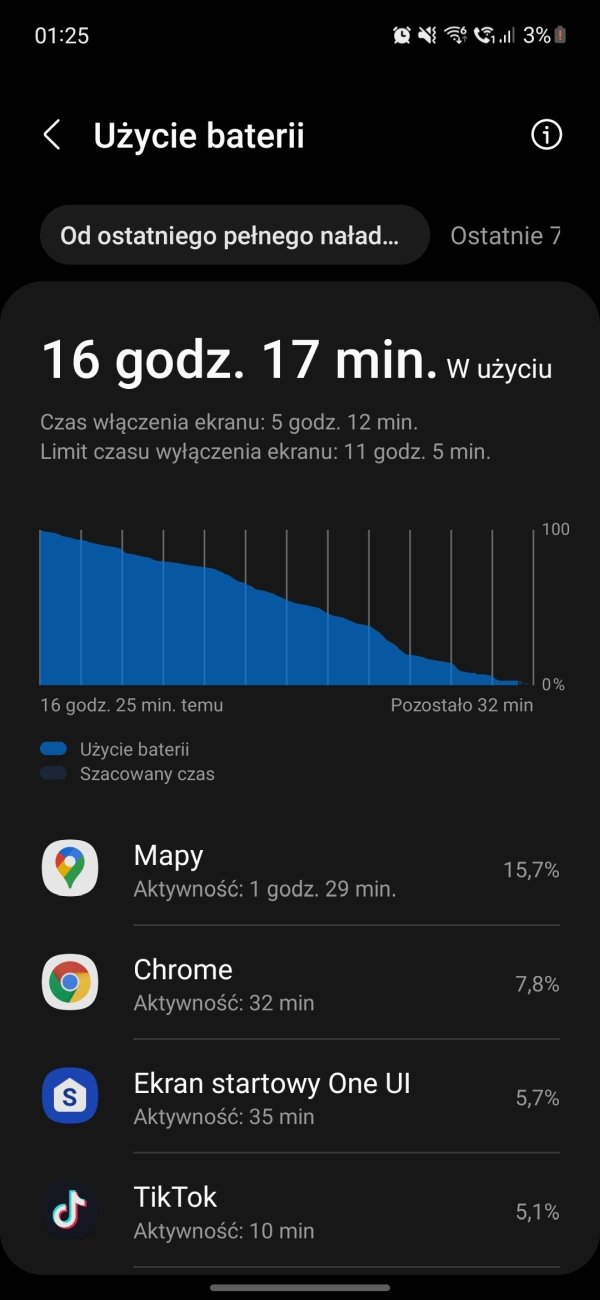View Ekran startowy One UI usage
Screen dimensions: 600x1300
[x=300, y=1097]
